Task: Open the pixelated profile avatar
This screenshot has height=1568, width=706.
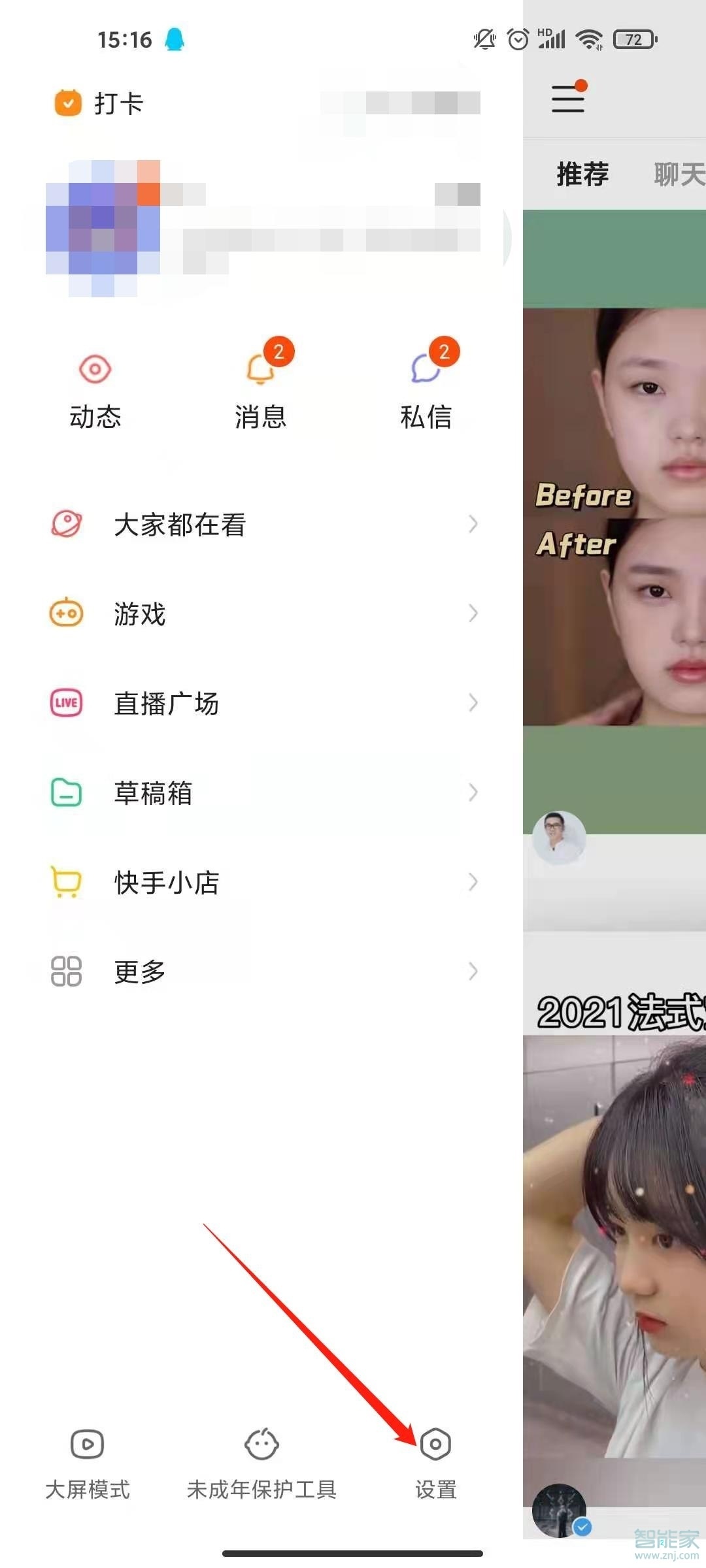Action: point(103,229)
